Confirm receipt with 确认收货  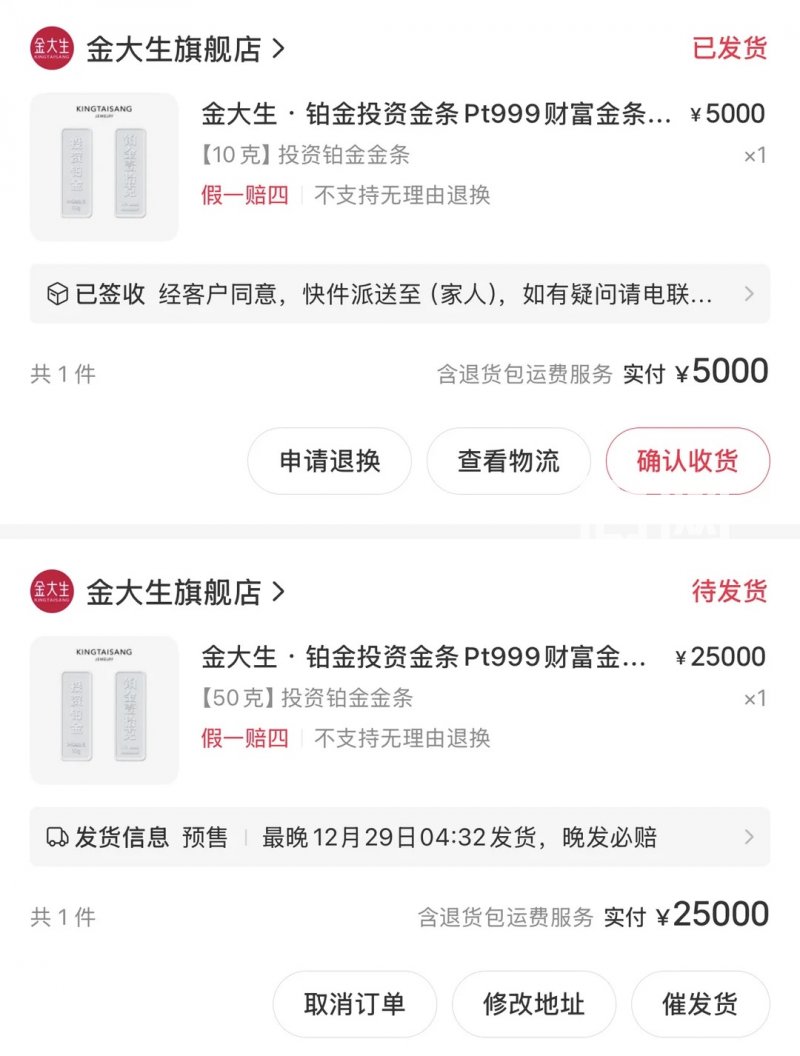[687, 461]
